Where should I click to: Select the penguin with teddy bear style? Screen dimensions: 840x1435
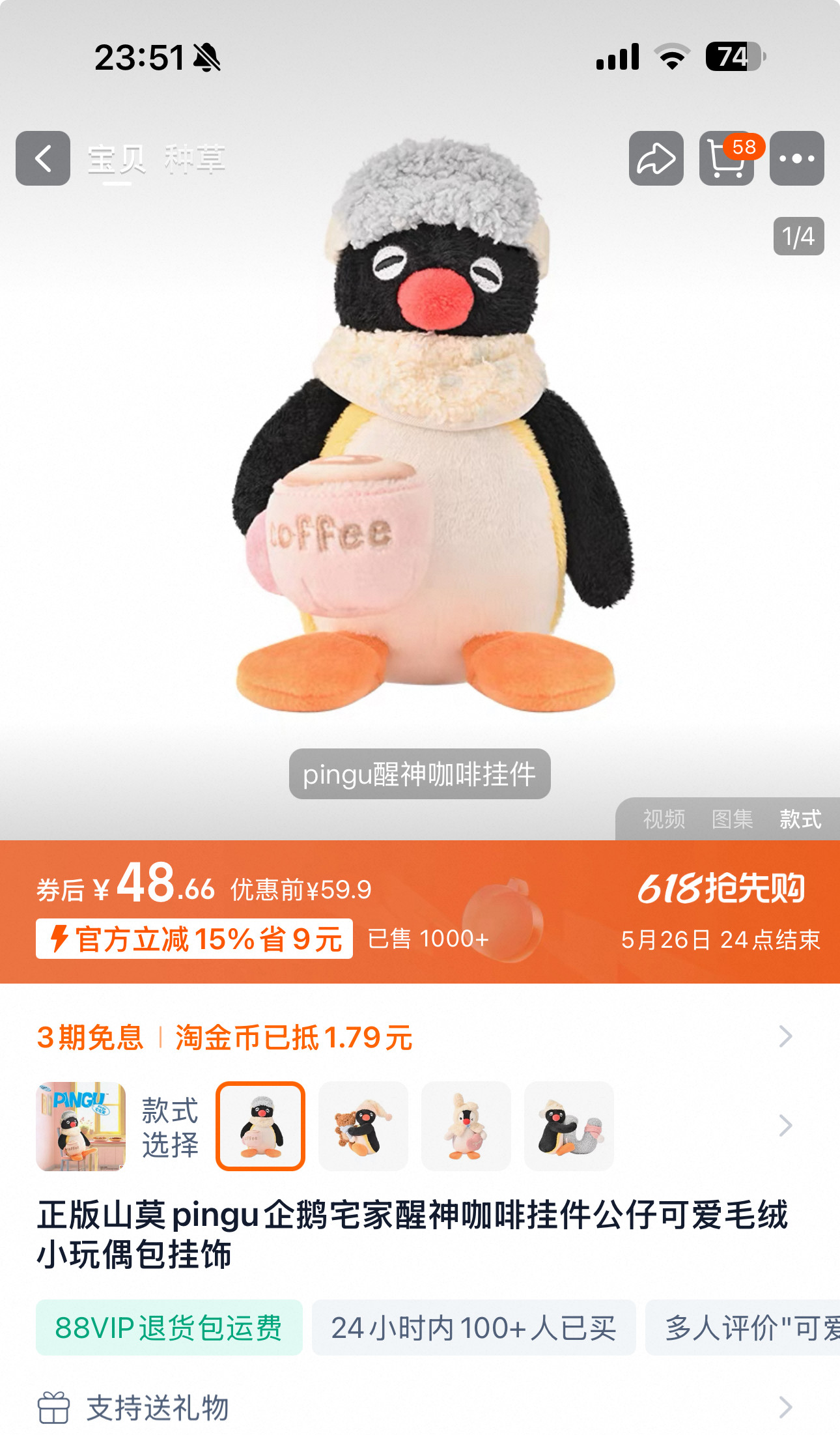tap(363, 1126)
